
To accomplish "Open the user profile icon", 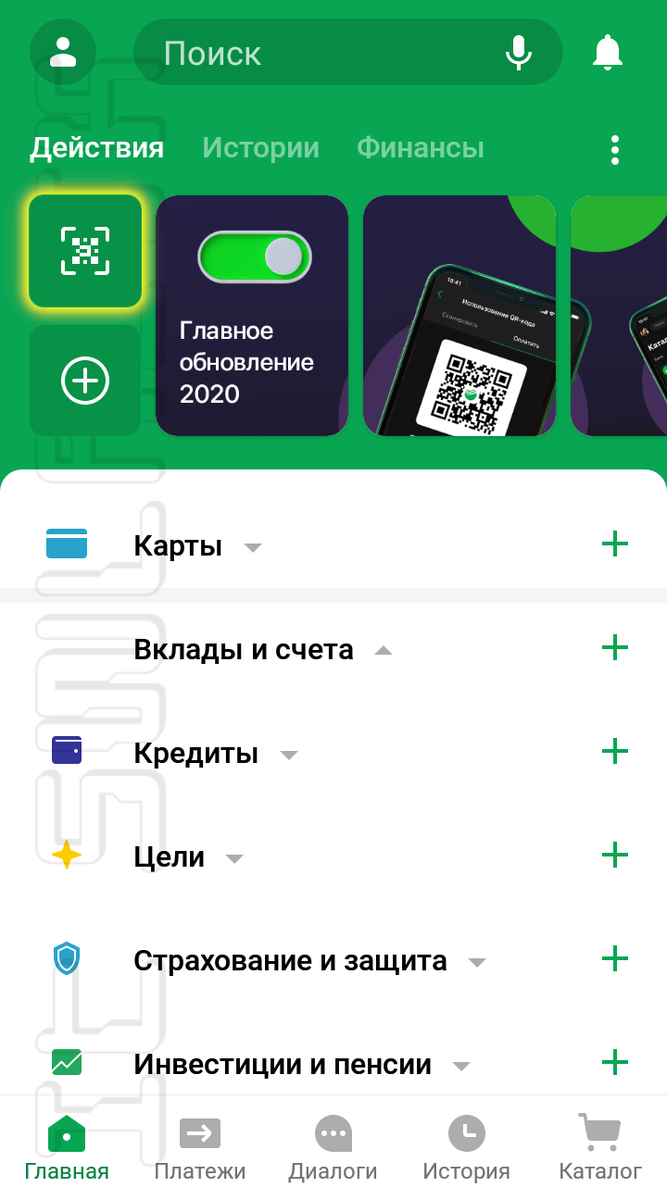I will pos(63,52).
